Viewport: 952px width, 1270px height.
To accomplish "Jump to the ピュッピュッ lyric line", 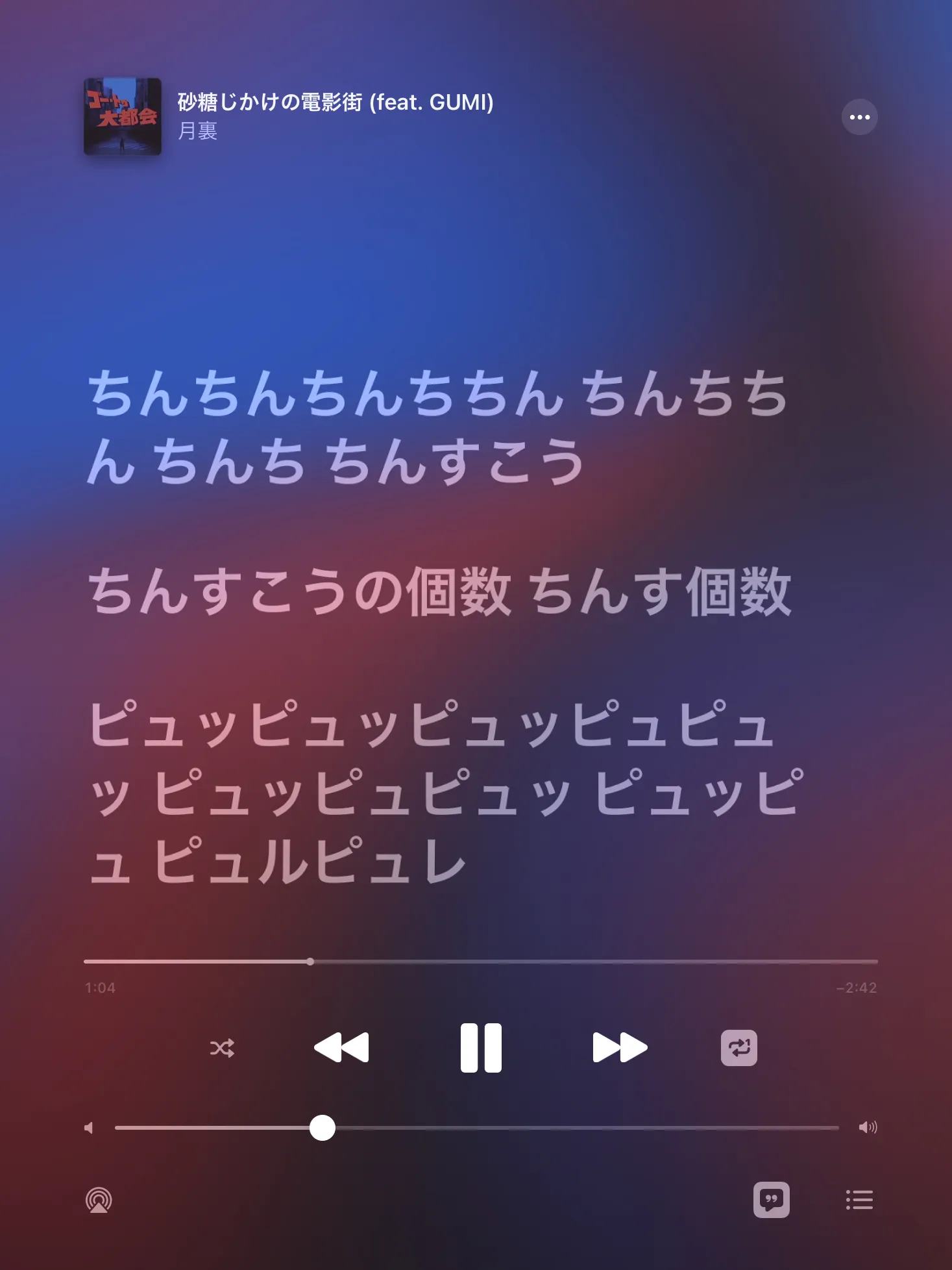I will [x=446, y=792].
